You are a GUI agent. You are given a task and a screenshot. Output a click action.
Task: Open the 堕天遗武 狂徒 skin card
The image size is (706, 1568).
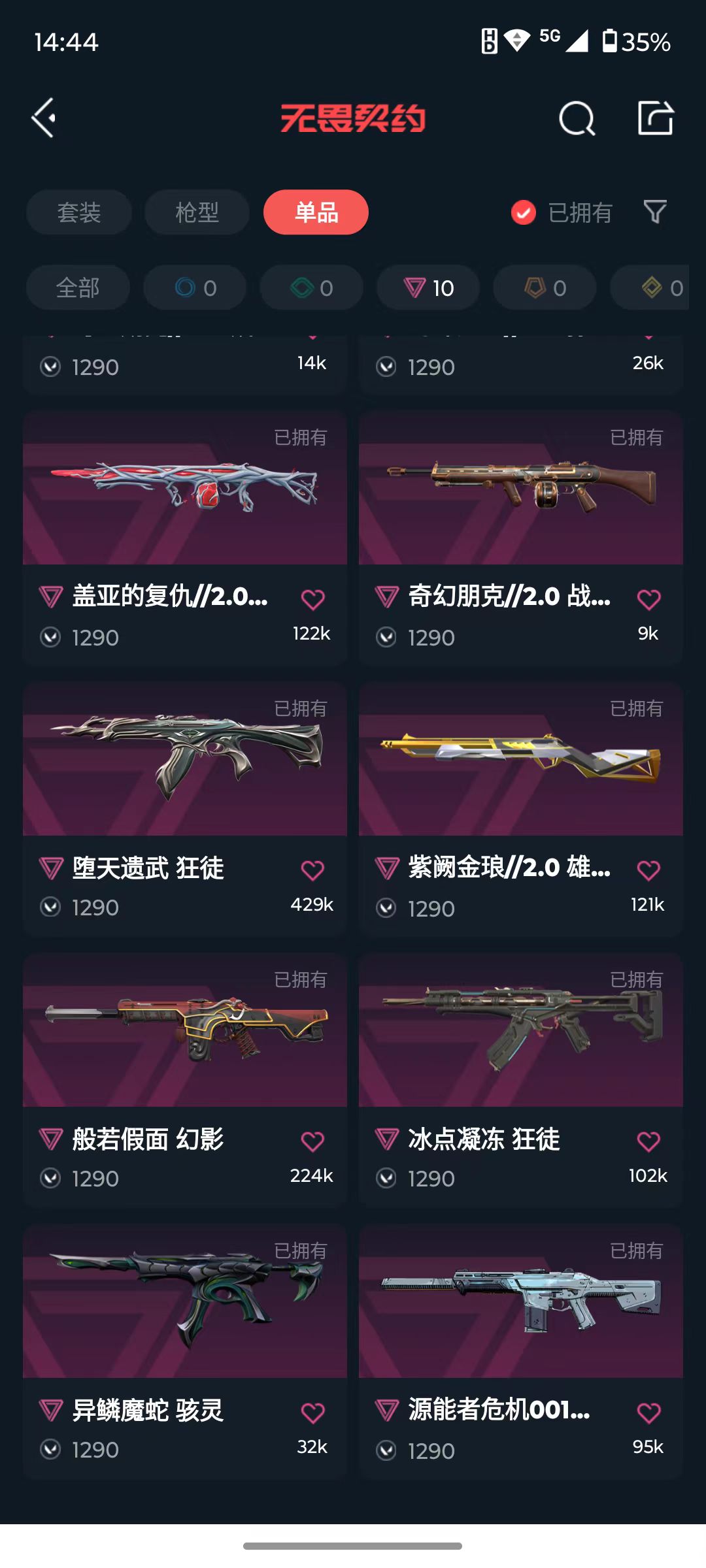click(185, 809)
